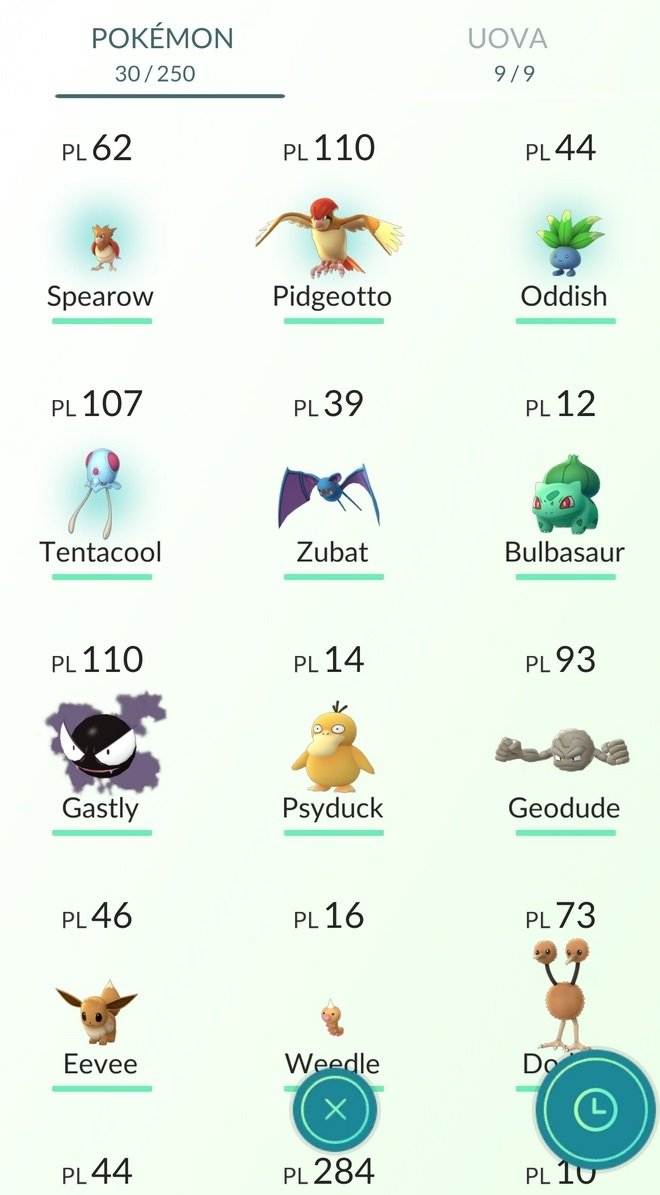This screenshot has height=1195, width=660.
Task: Open Spearow with PL 62
Action: pyautogui.click(x=101, y=229)
